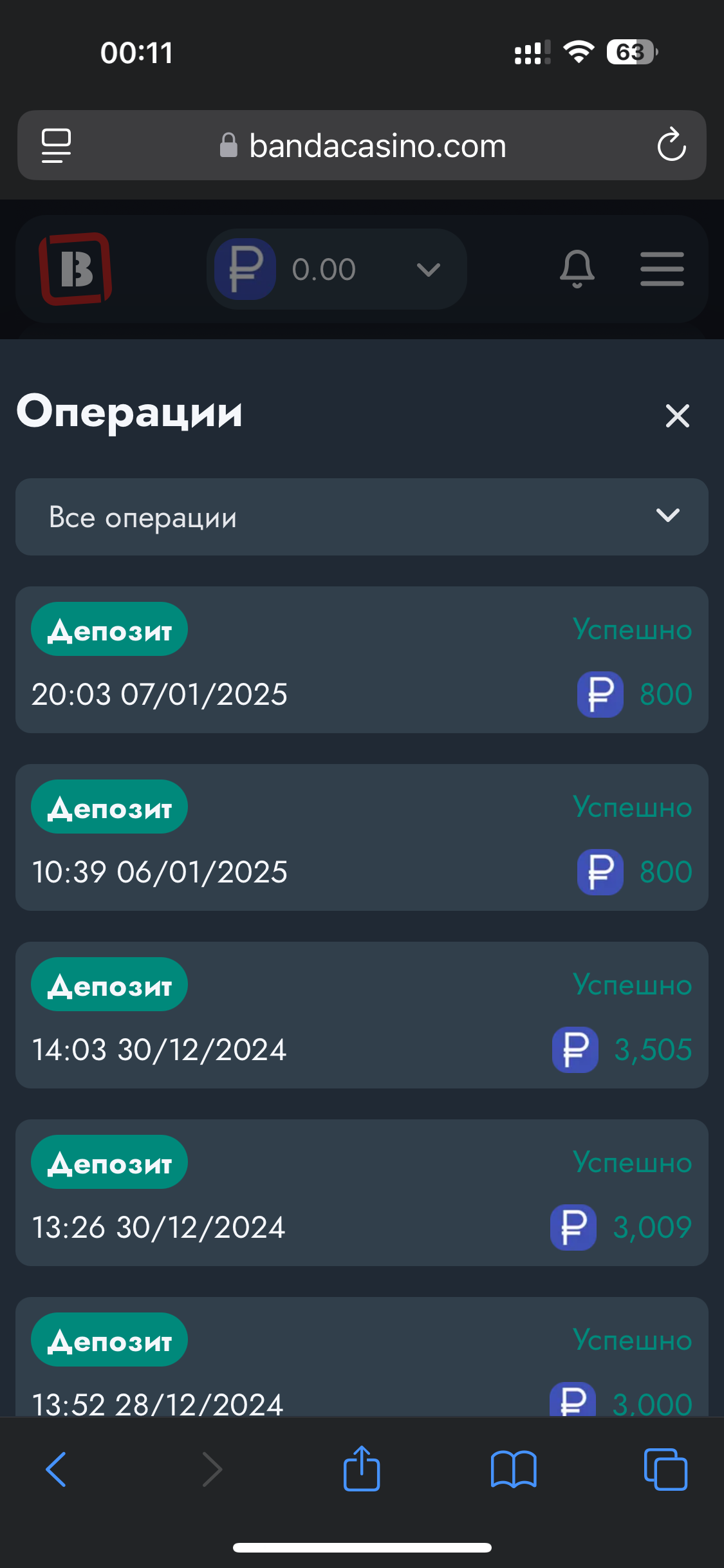Close the Операции panel
The image size is (724, 1568).
tap(677, 416)
